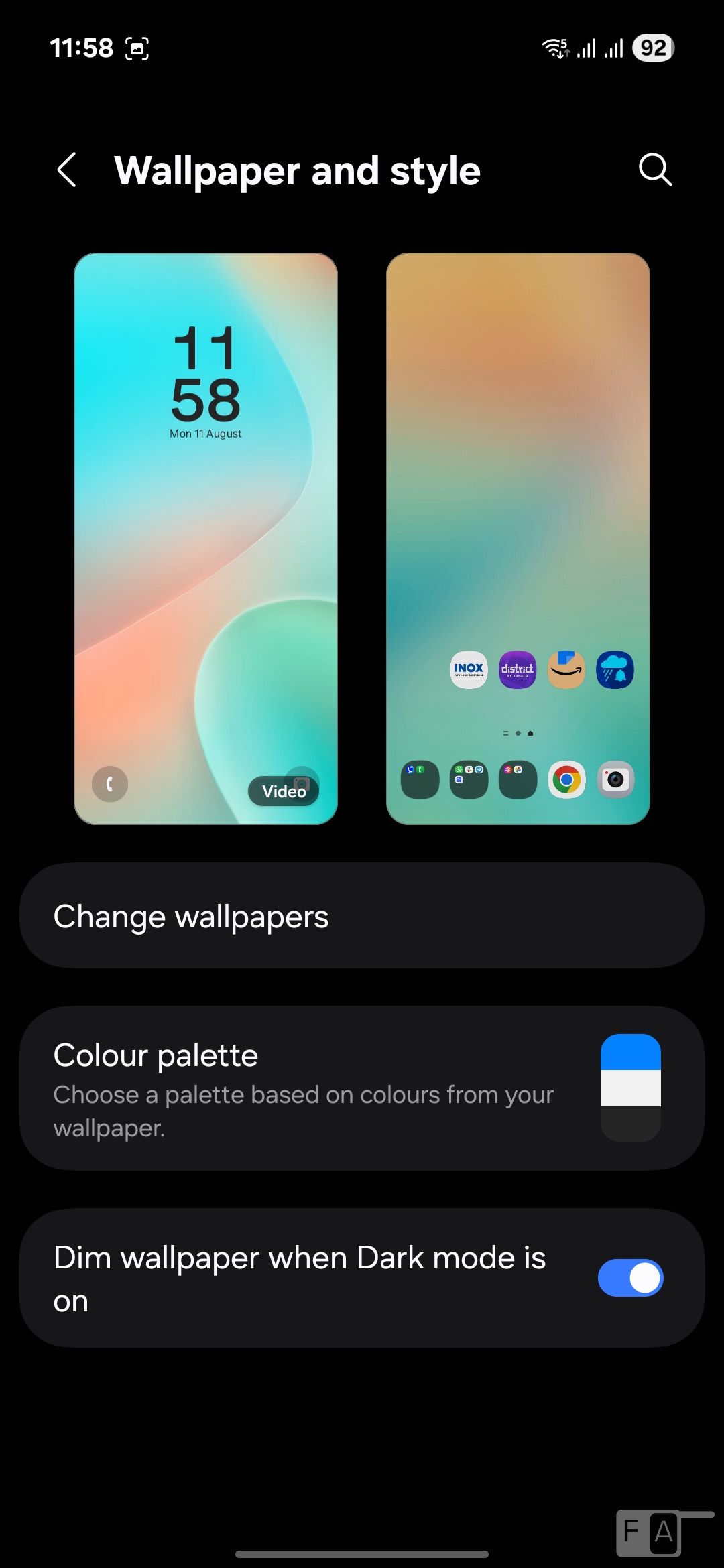Tap Change wallpapers

click(362, 915)
